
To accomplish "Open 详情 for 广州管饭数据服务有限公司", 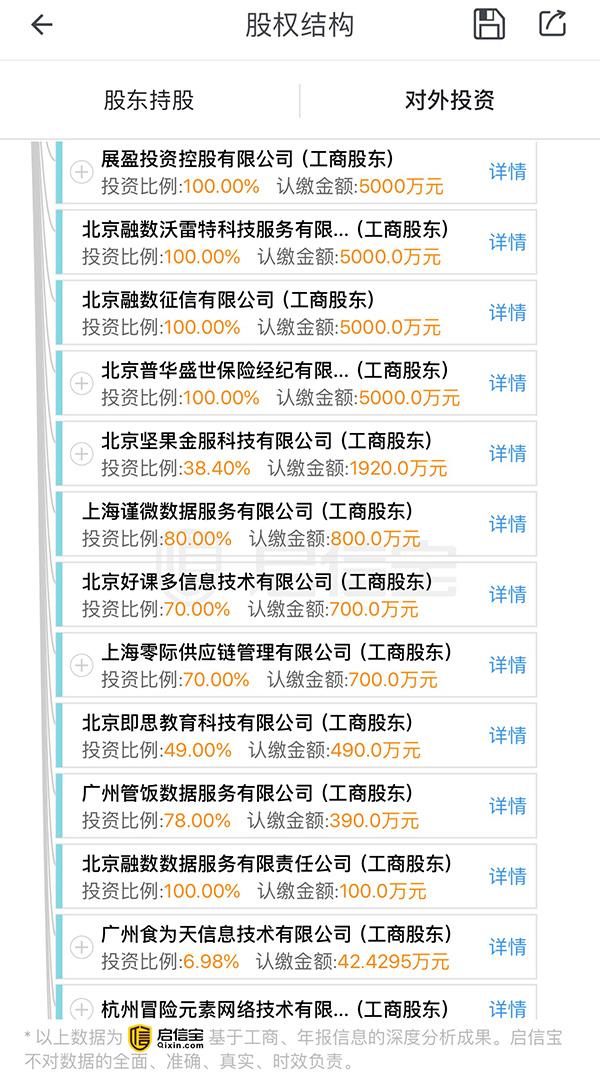I will [508, 805].
